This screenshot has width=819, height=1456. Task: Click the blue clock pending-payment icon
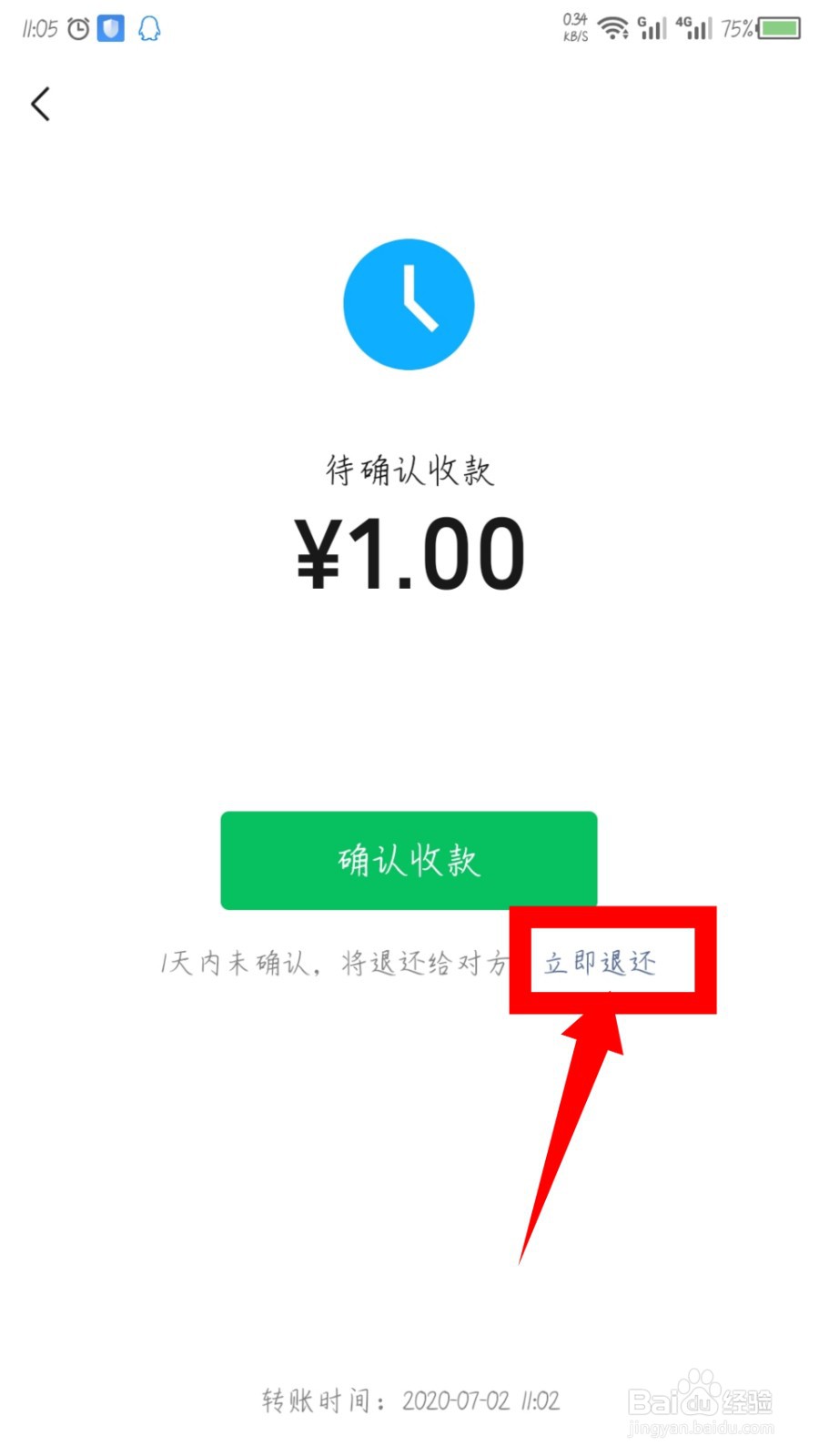coord(409,303)
